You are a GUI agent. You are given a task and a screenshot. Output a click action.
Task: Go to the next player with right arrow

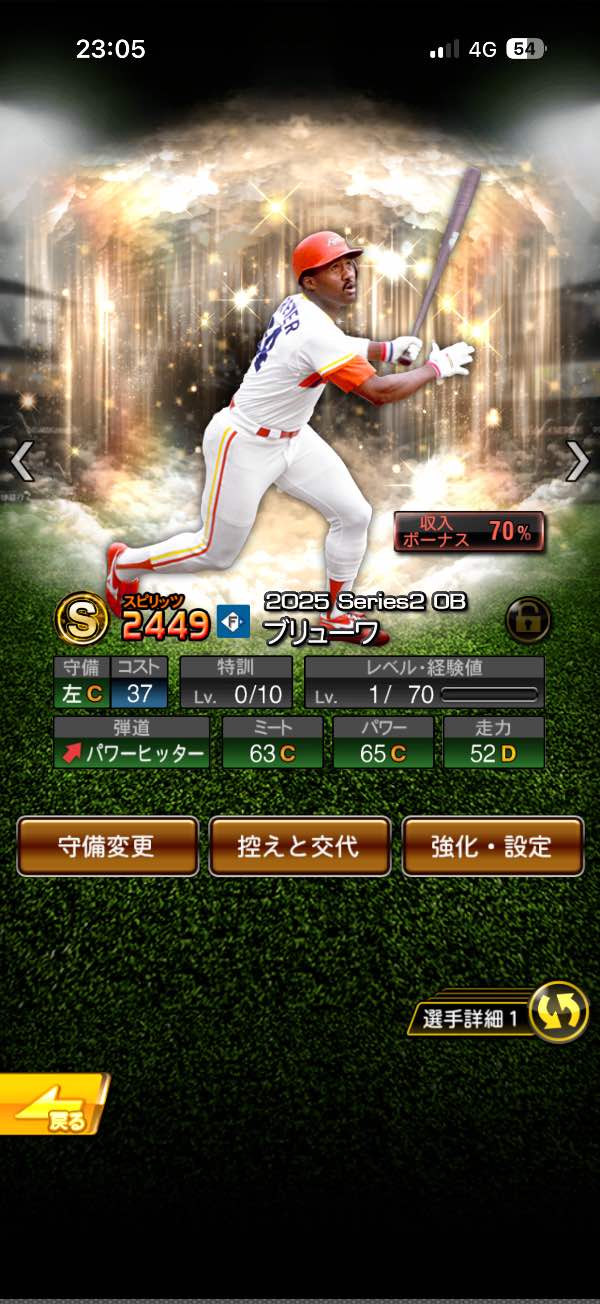[577, 461]
